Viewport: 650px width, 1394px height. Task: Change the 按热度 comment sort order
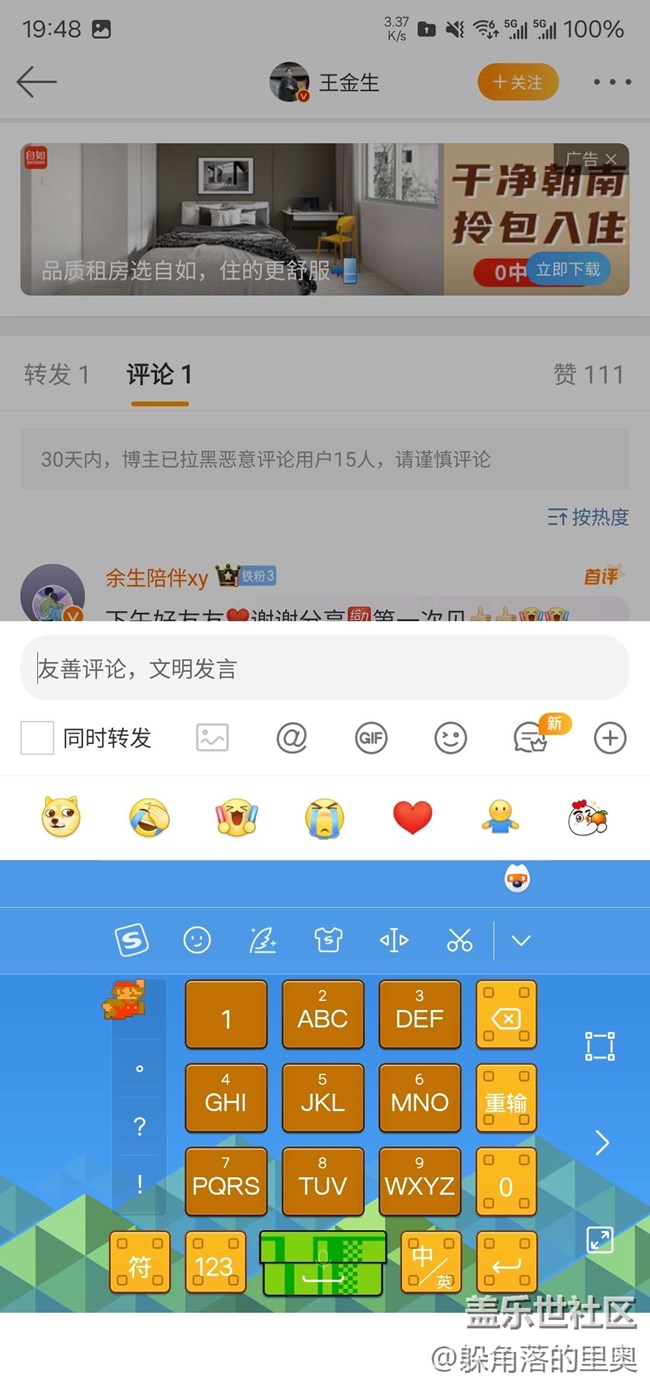point(588,517)
